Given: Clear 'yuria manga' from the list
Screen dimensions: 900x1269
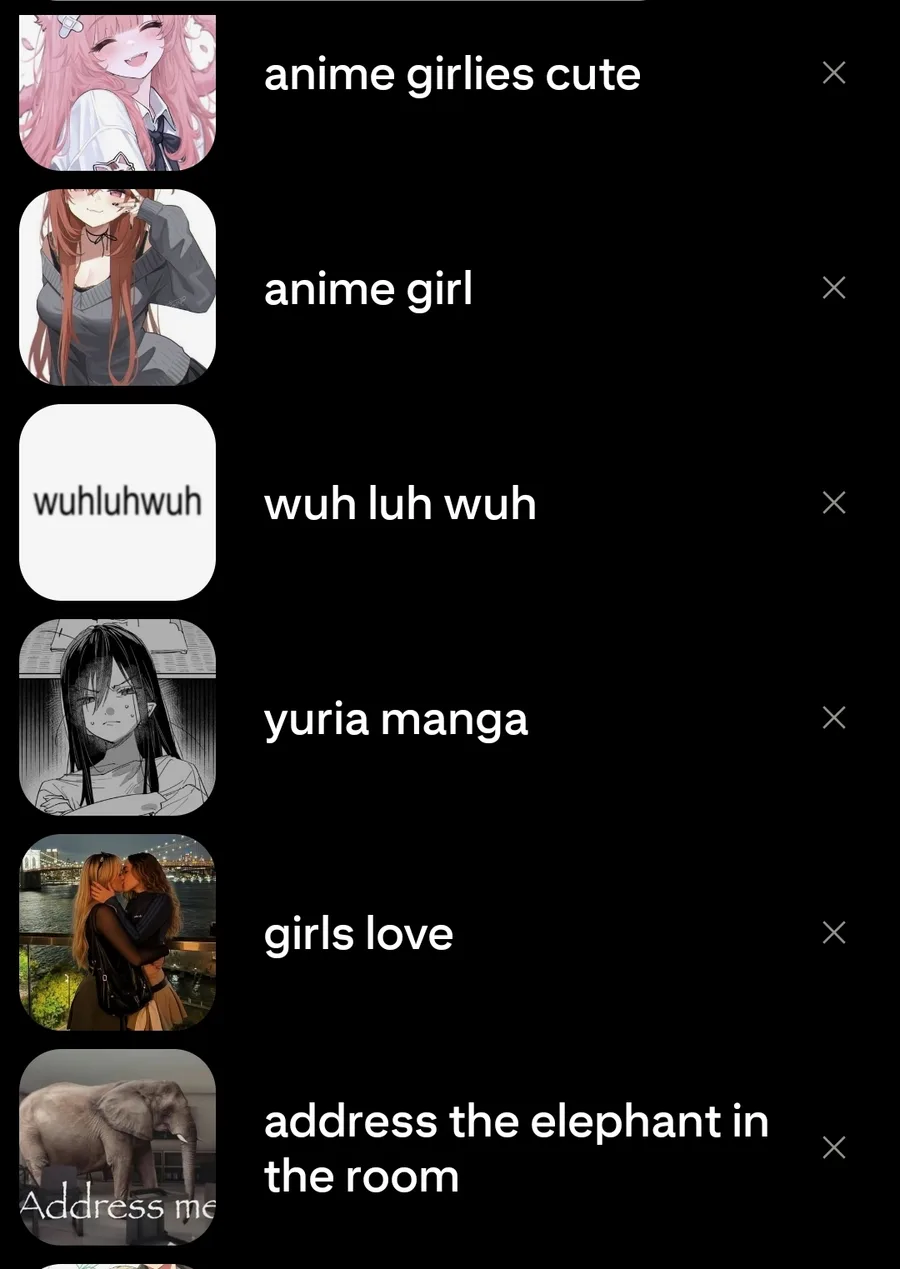Looking at the screenshot, I should (x=833, y=718).
